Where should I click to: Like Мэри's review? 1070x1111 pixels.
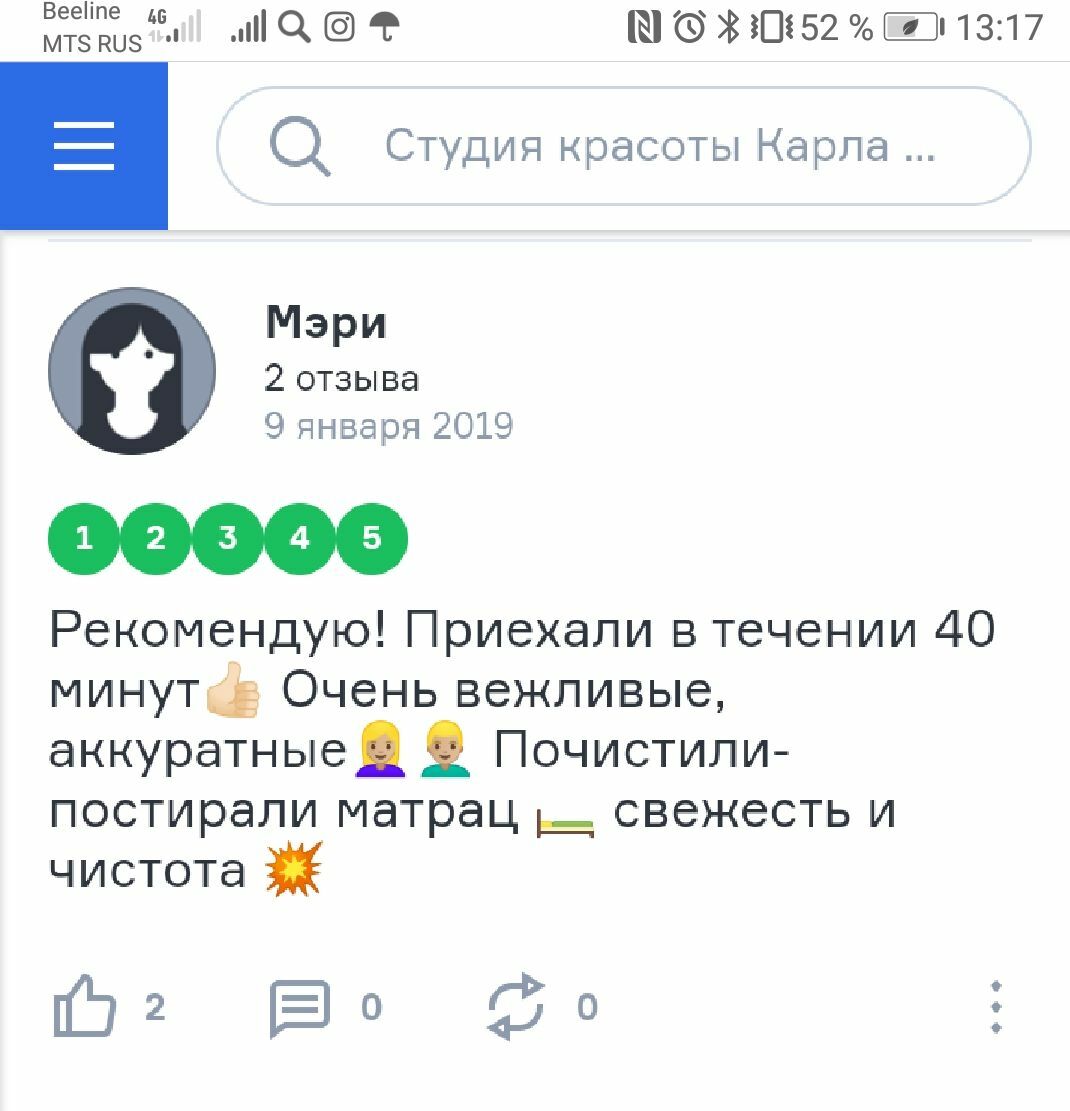(x=85, y=1006)
